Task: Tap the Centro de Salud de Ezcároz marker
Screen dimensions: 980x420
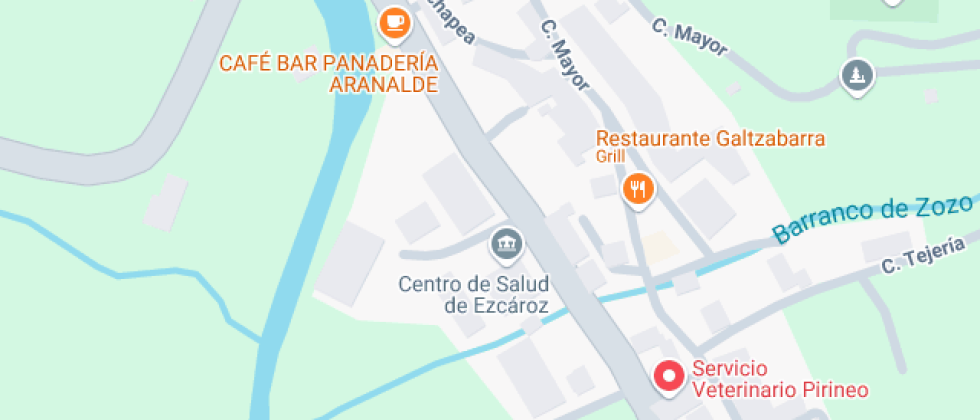Action: (506, 242)
